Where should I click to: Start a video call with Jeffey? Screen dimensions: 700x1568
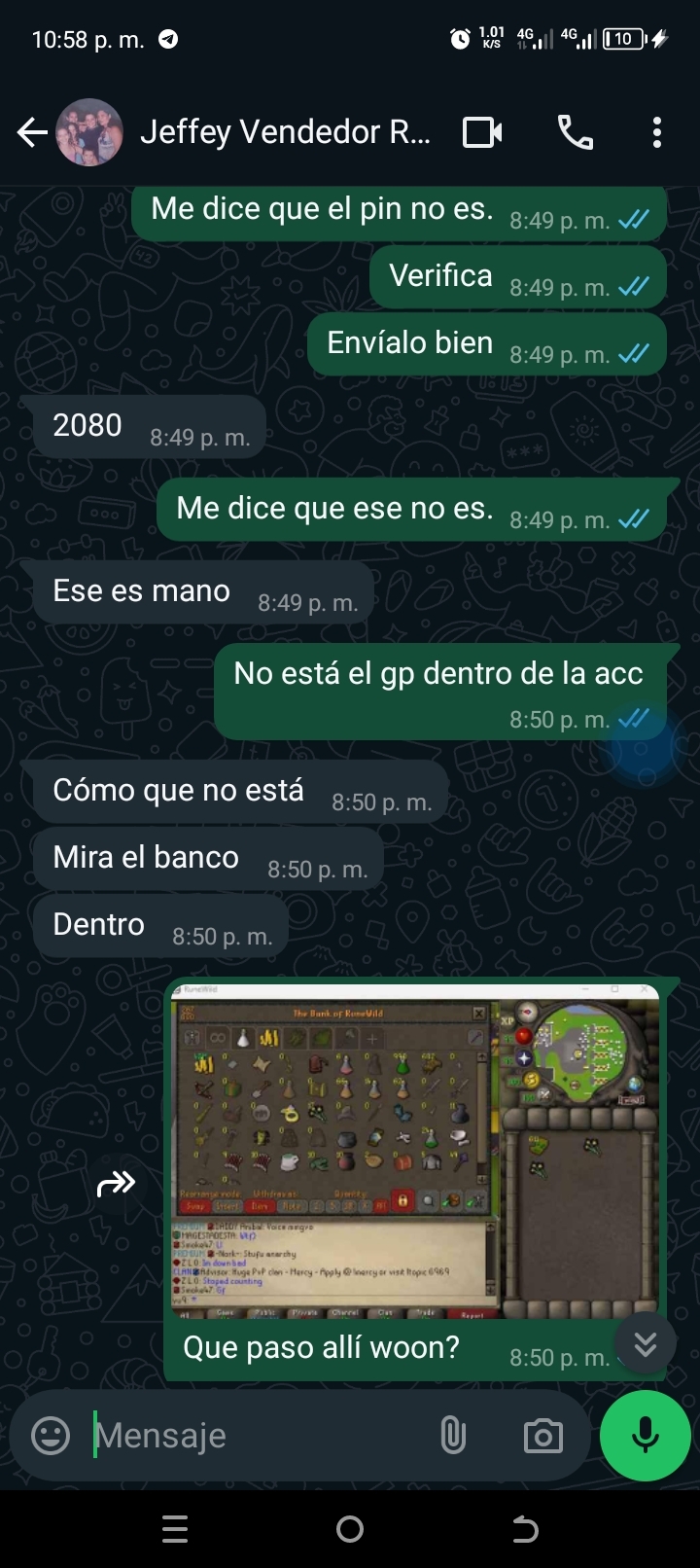(x=482, y=132)
